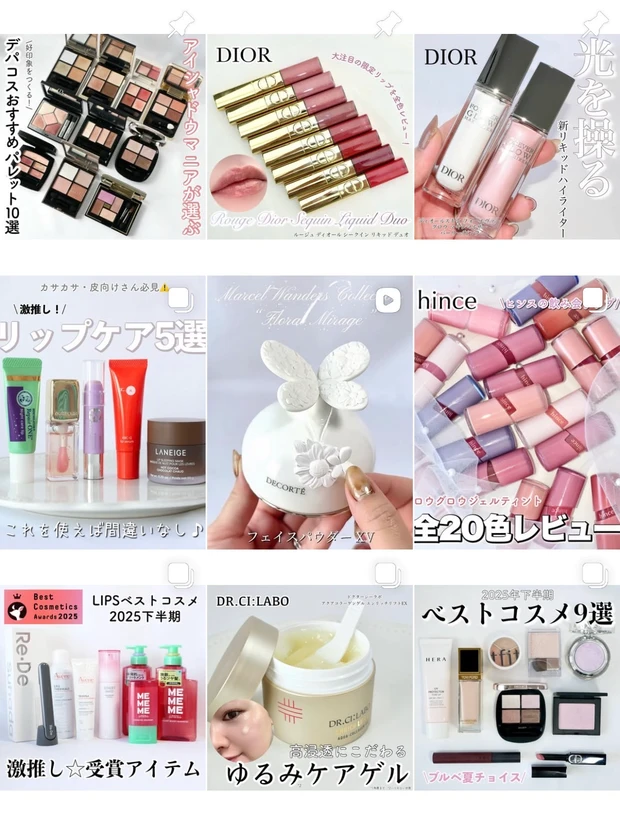Open the DR.CI:LABO care gel post
The width and height of the screenshot is (620, 824).
309,688
